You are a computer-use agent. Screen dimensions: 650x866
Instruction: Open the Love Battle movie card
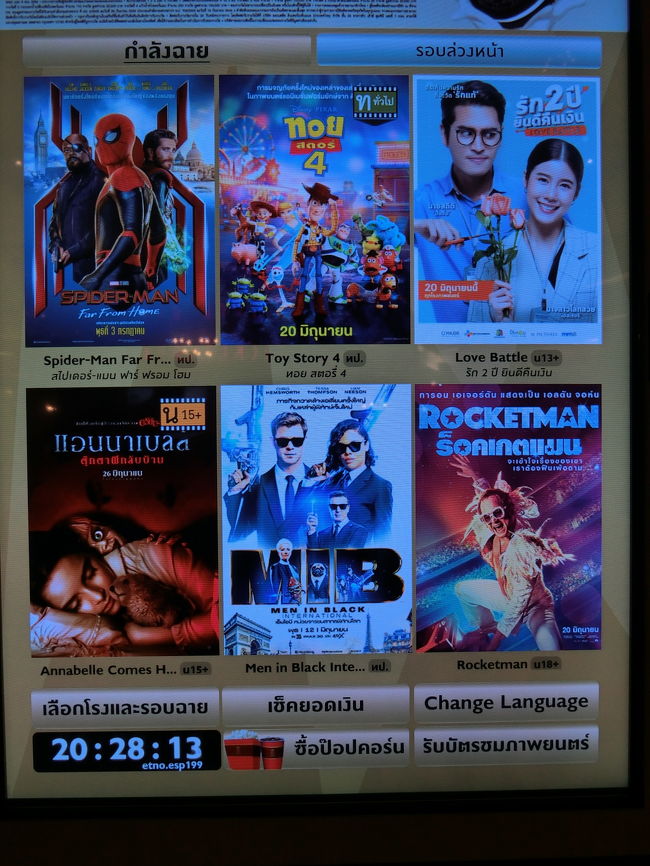[x=507, y=210]
